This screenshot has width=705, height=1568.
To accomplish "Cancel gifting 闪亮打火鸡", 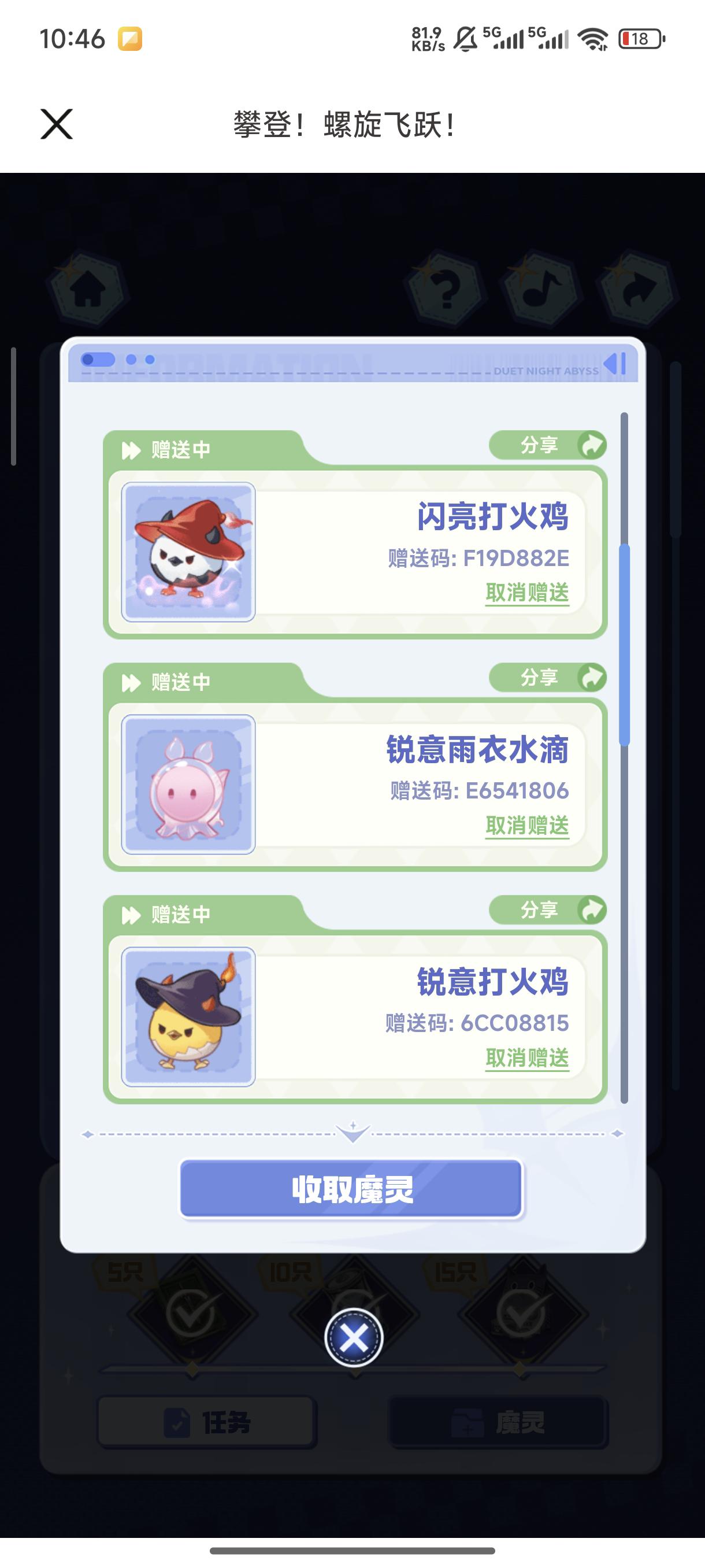I will pyautogui.click(x=527, y=593).
